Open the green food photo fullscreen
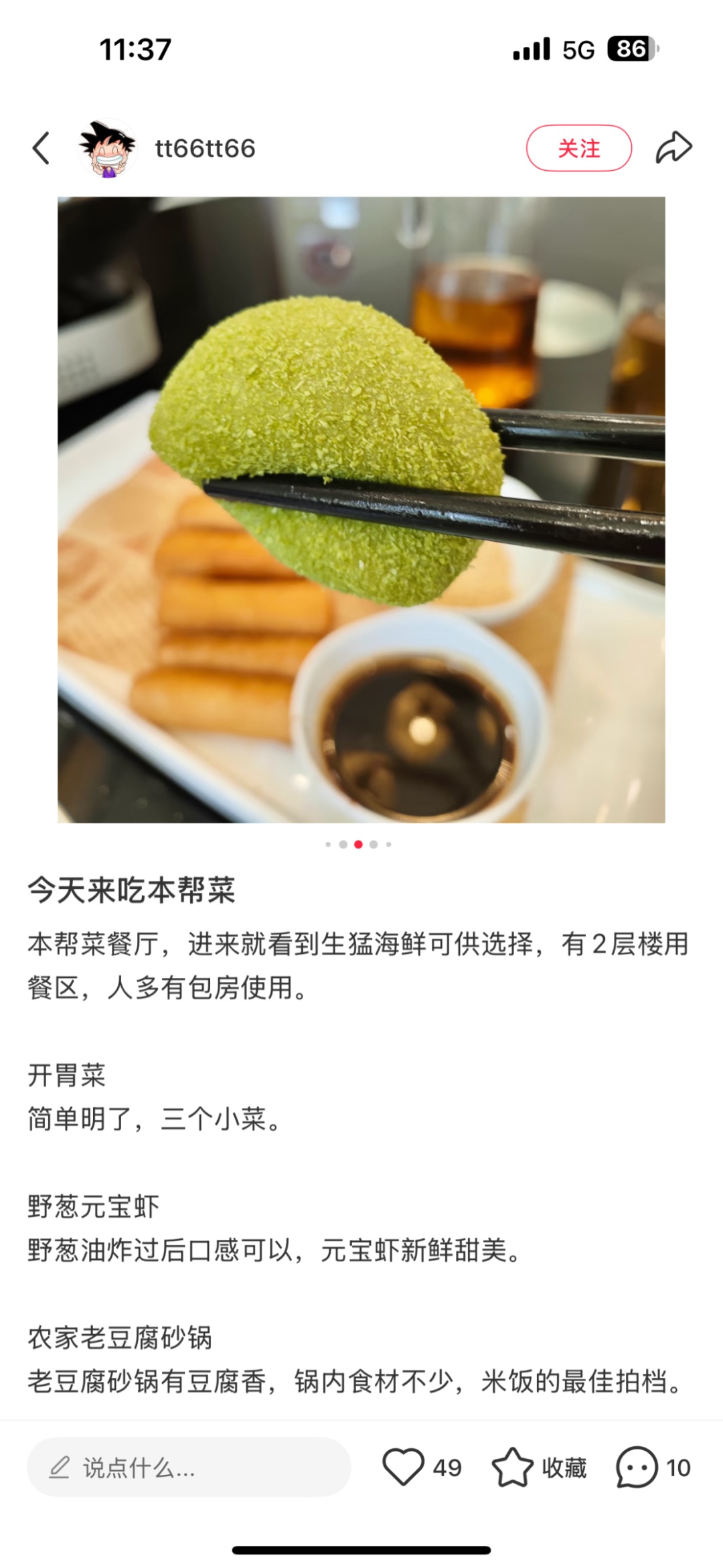The width and height of the screenshot is (723, 1568). [361, 509]
